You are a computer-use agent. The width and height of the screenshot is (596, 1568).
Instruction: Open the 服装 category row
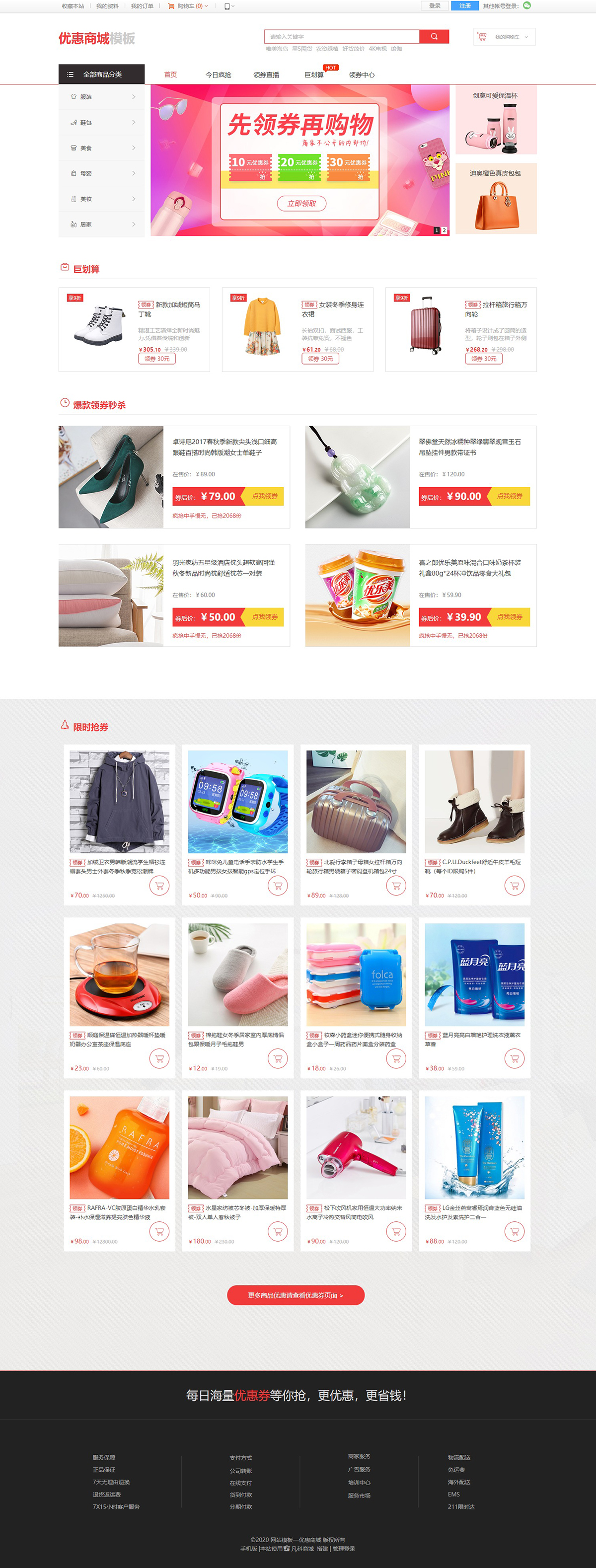click(x=102, y=97)
